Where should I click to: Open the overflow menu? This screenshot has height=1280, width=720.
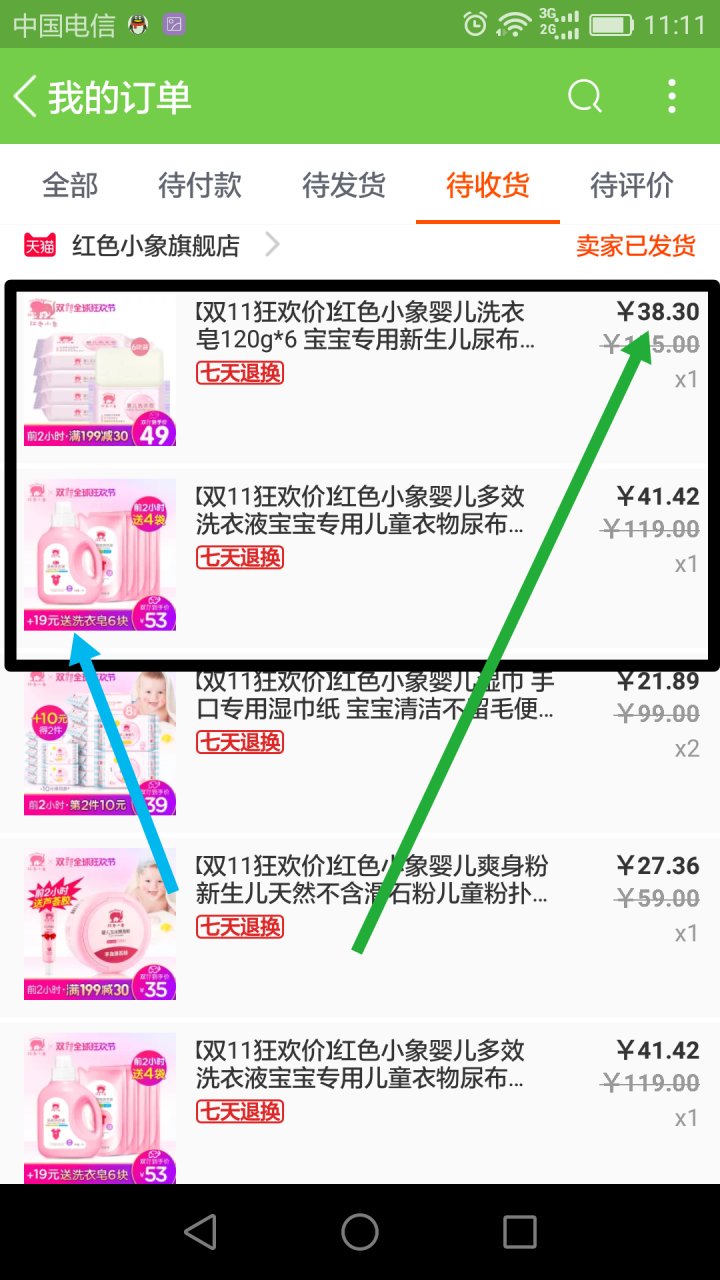coord(672,97)
